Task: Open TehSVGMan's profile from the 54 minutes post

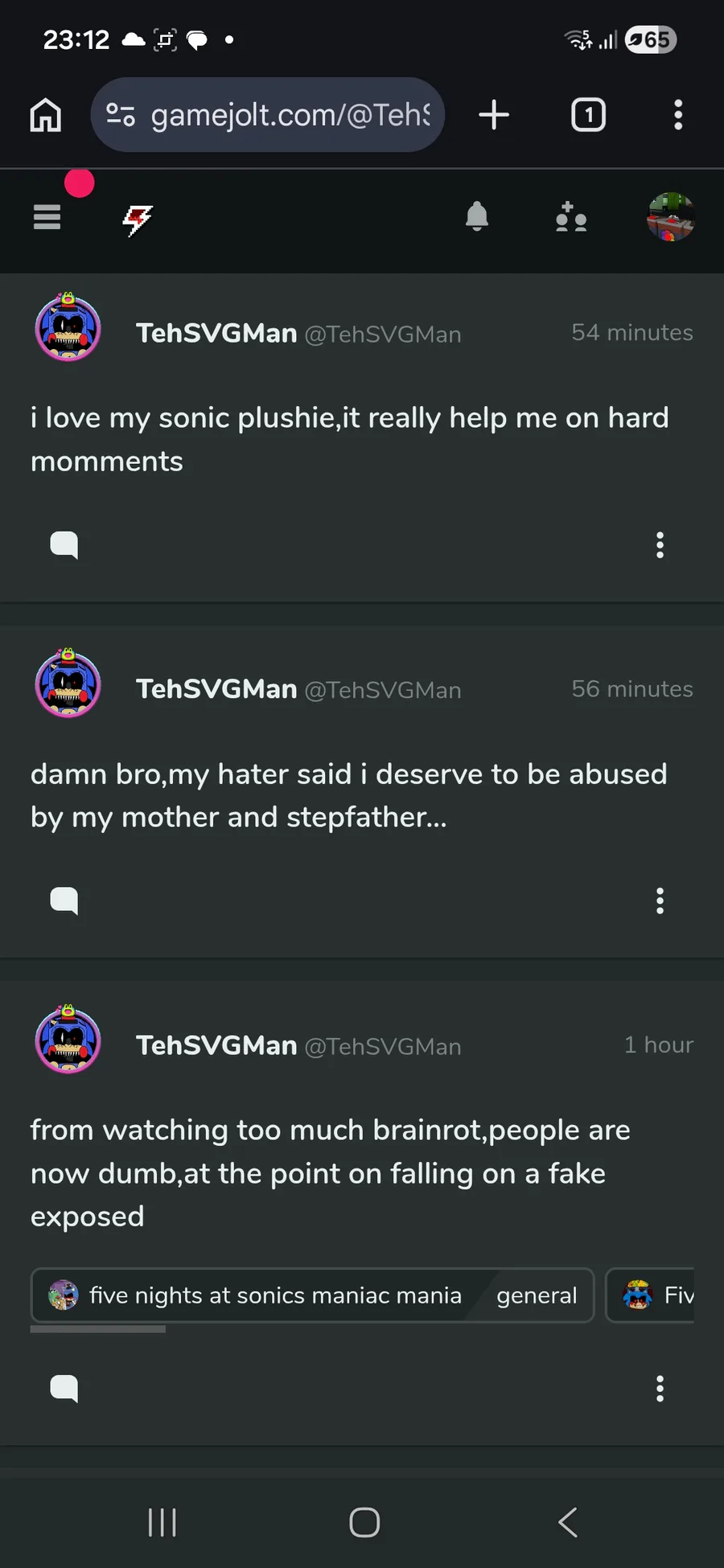Action: 216,333
